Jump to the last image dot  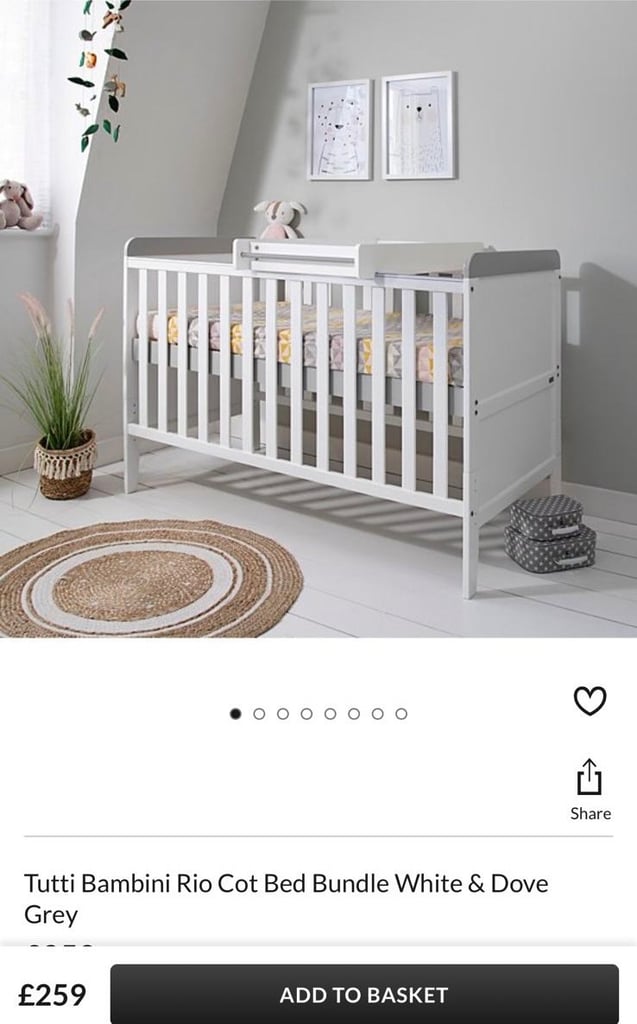(x=401, y=714)
